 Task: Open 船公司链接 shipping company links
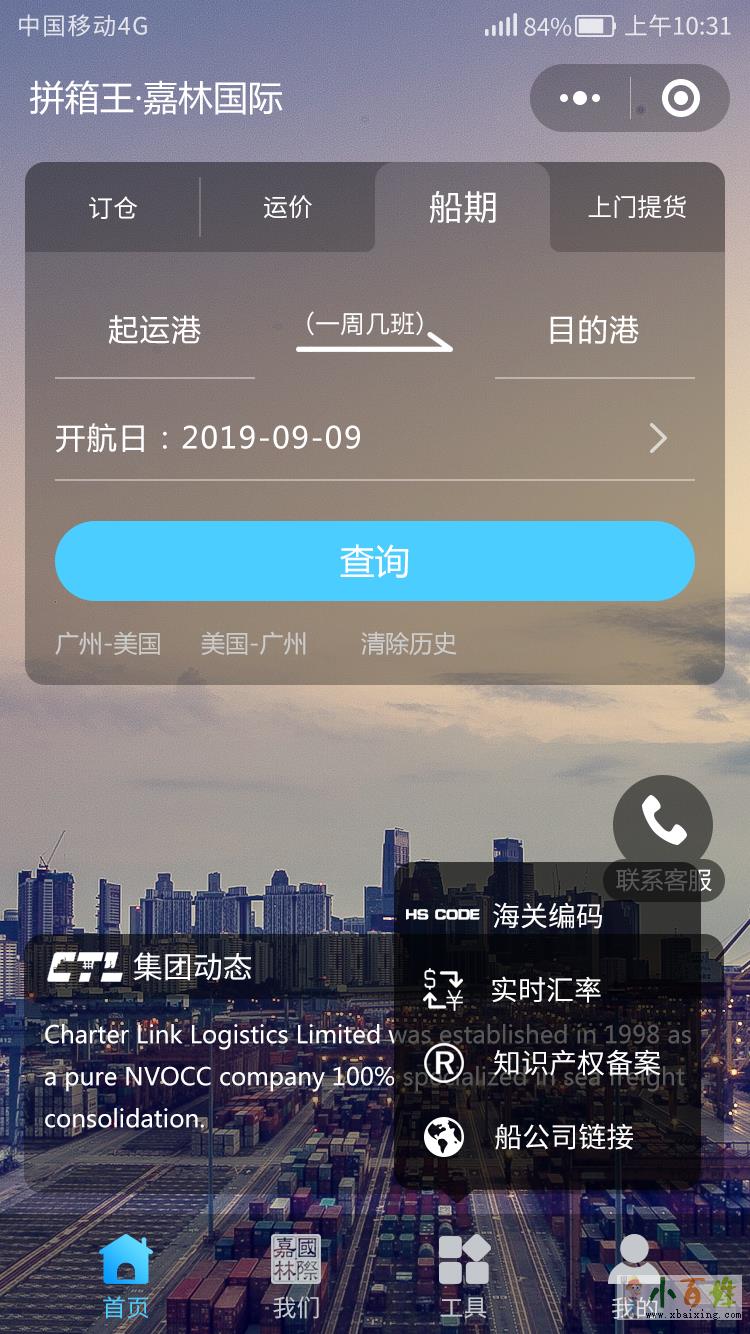[563, 1137]
